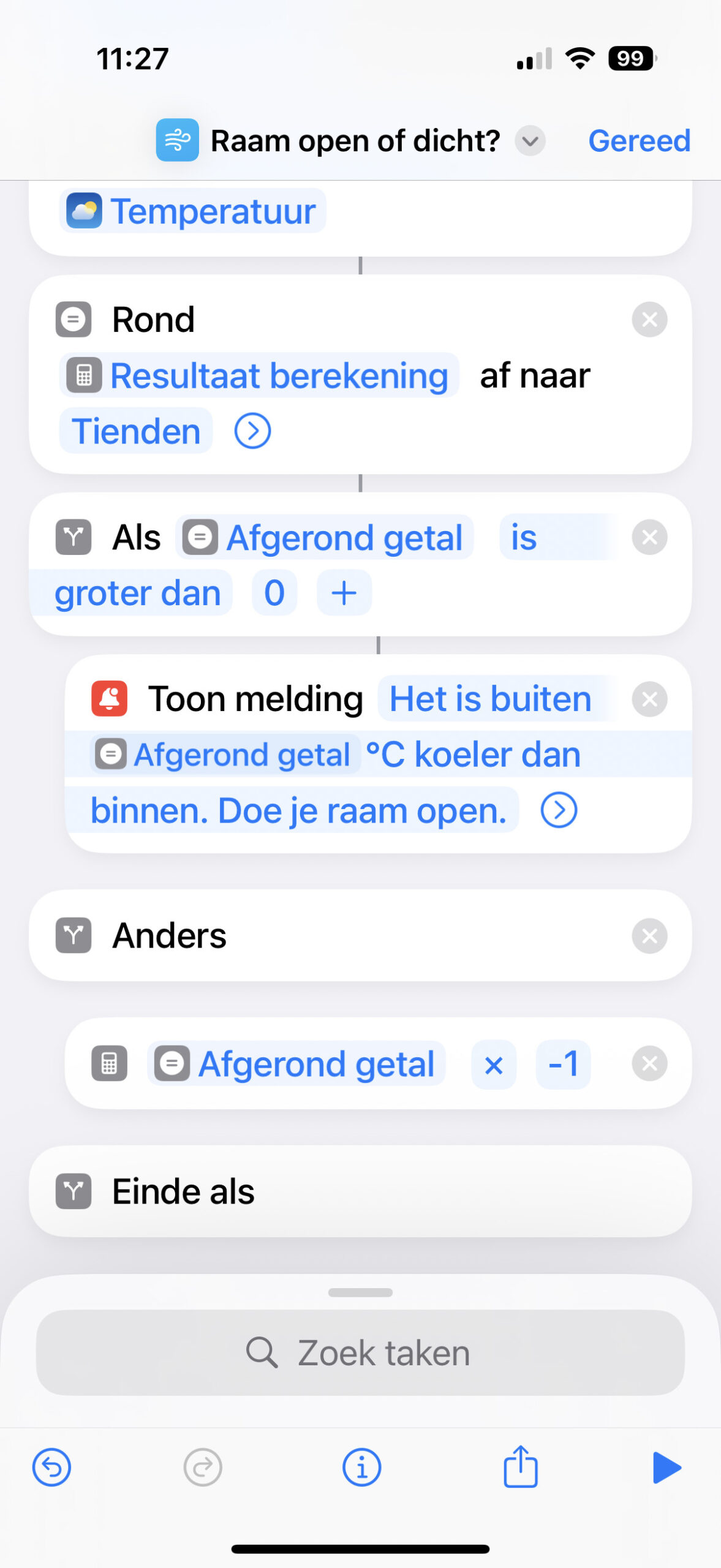Change the multiplication operator
721x1568 pixels.
point(493,1065)
